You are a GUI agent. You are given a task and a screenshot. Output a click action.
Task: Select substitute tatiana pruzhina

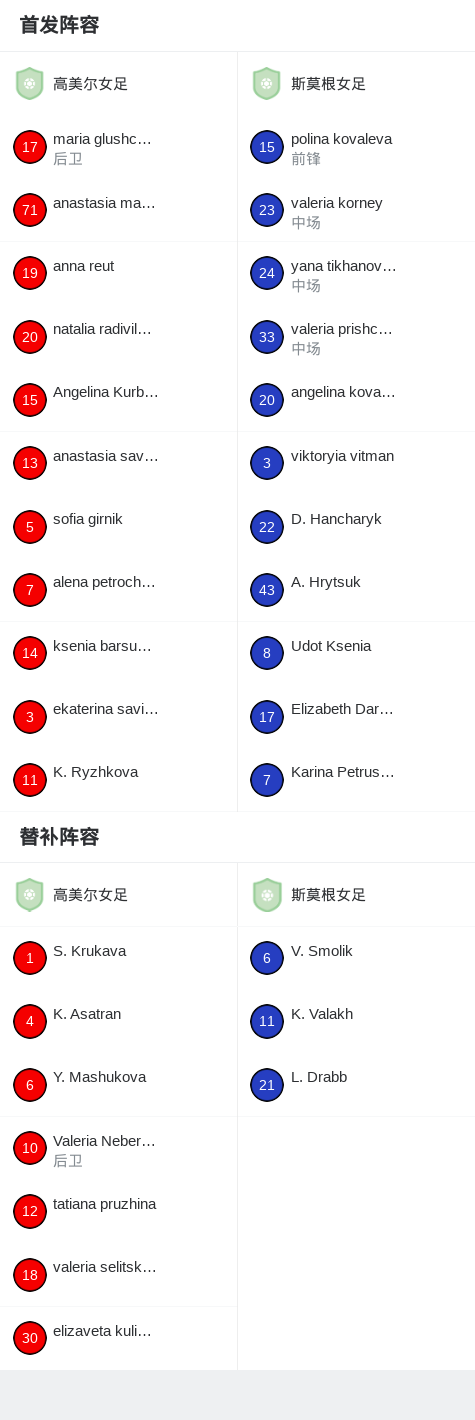pyautogui.click(x=118, y=1211)
